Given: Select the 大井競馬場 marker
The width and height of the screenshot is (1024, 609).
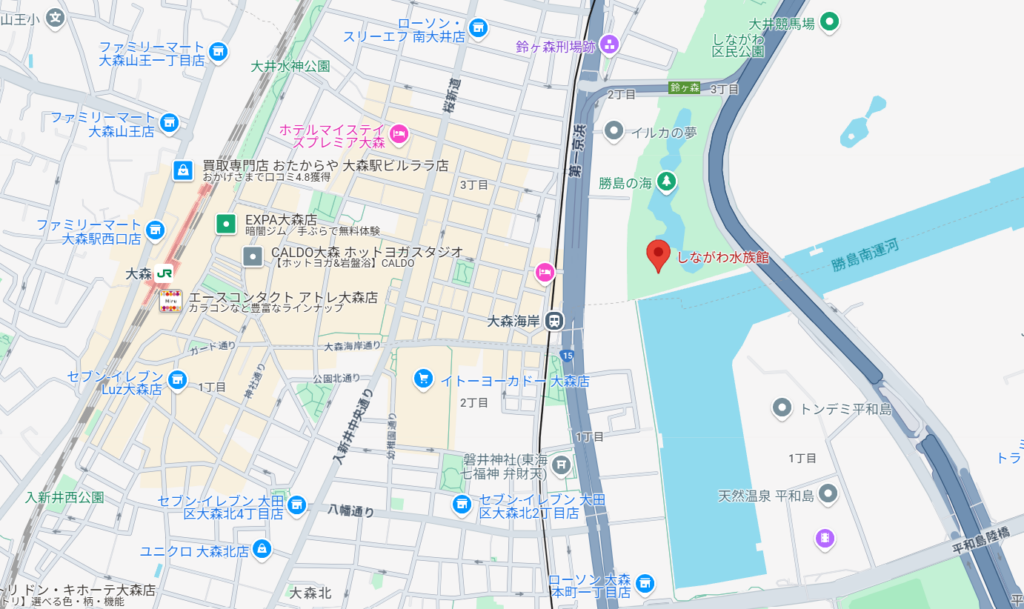Looking at the screenshot, I should tap(829, 21).
